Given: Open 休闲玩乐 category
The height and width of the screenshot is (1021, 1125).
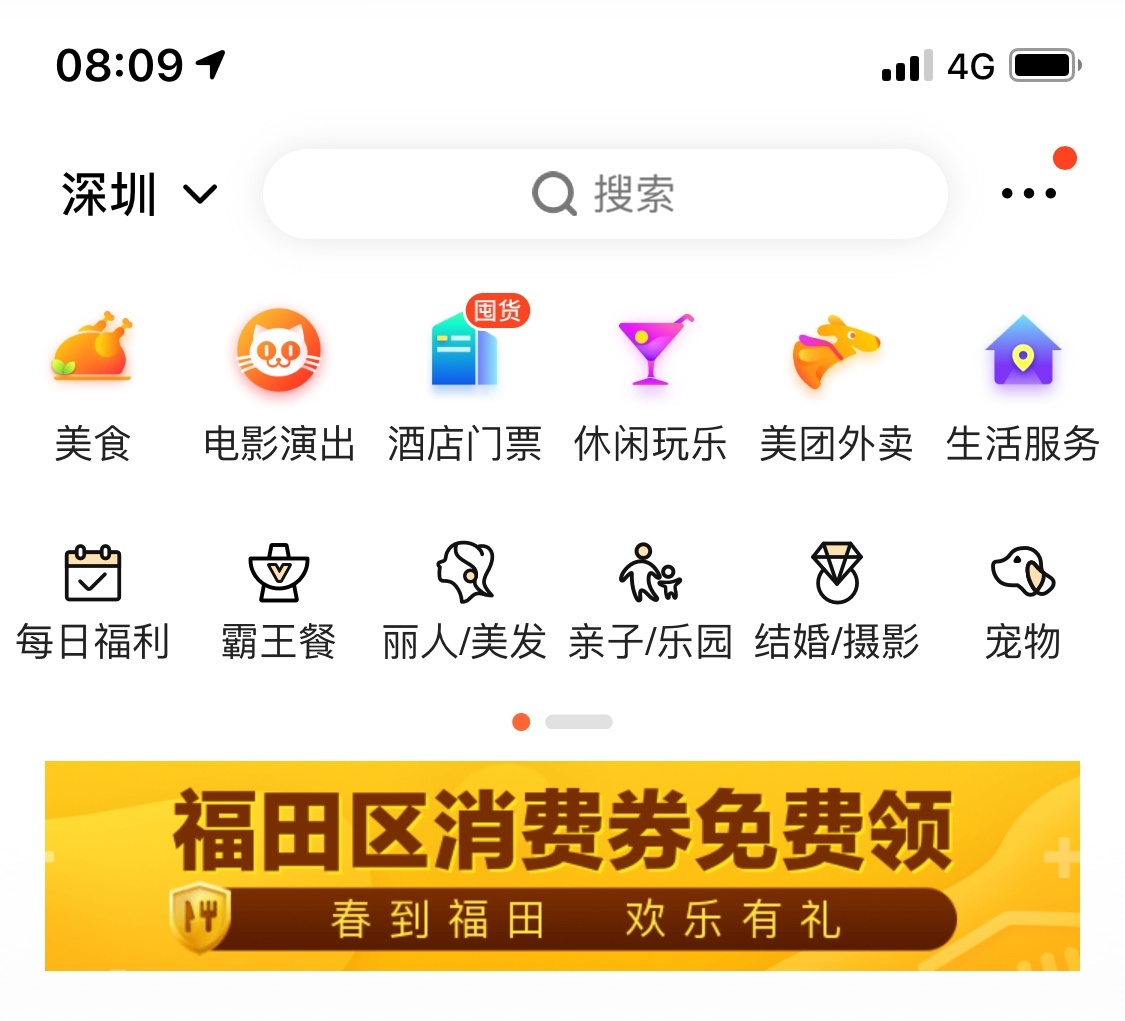Looking at the screenshot, I should coord(651,385).
